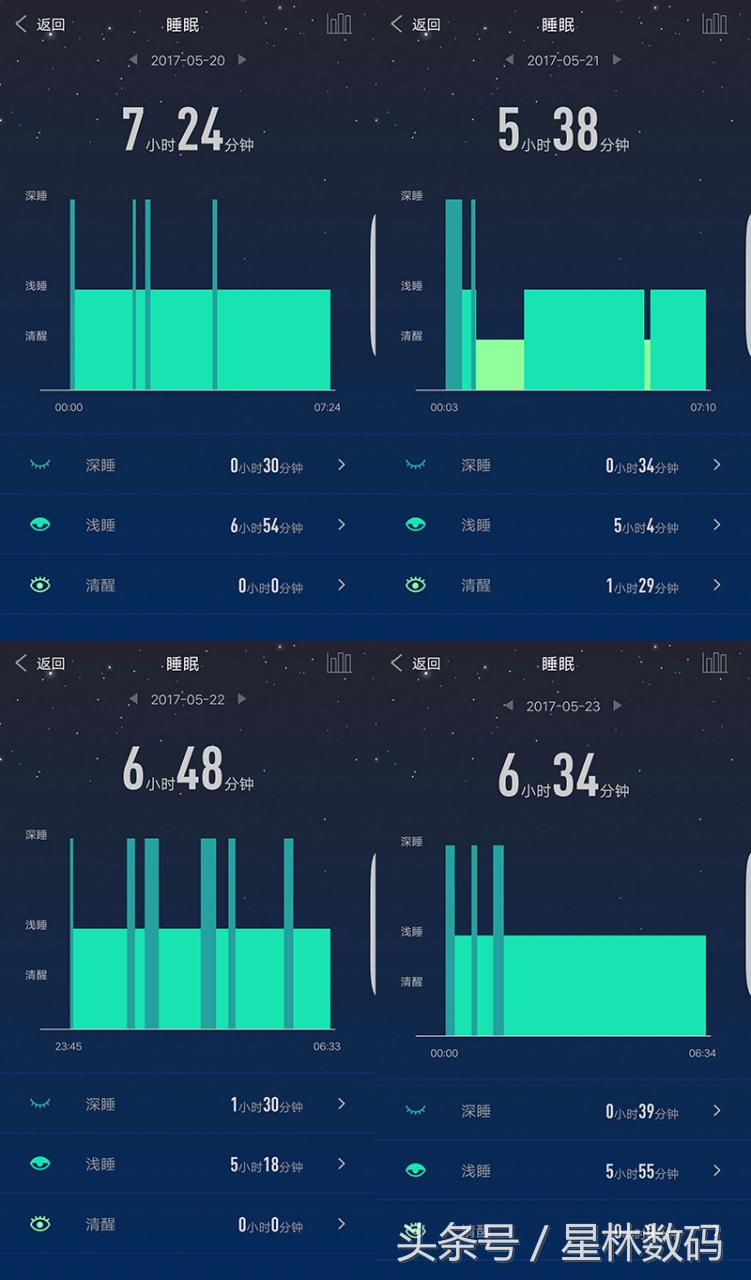Go to previous day before 2017-05-20
The image size is (751, 1280).
point(132,60)
